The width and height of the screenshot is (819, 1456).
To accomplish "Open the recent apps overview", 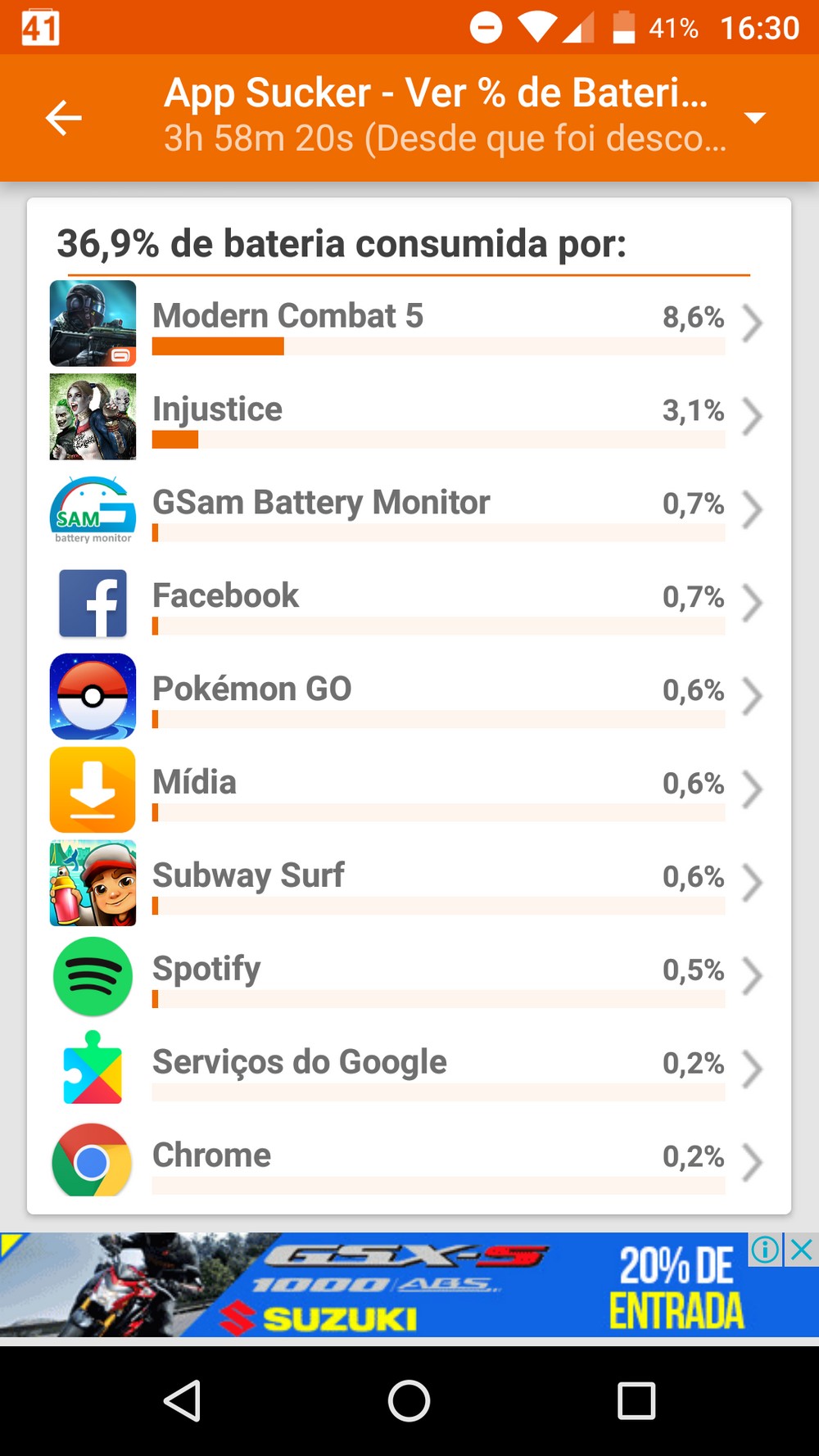I will (636, 1400).
